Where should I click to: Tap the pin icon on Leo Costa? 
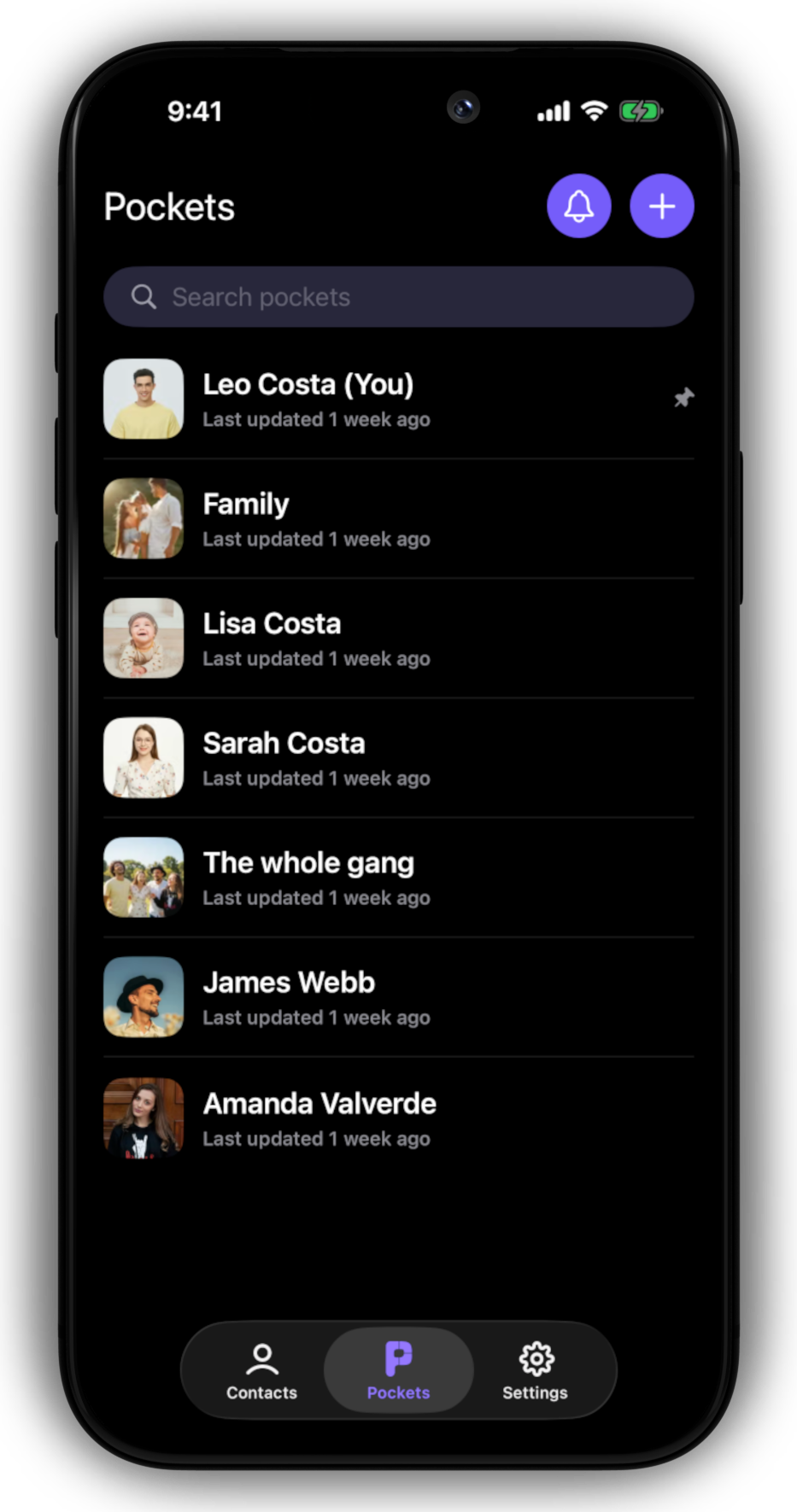click(683, 398)
